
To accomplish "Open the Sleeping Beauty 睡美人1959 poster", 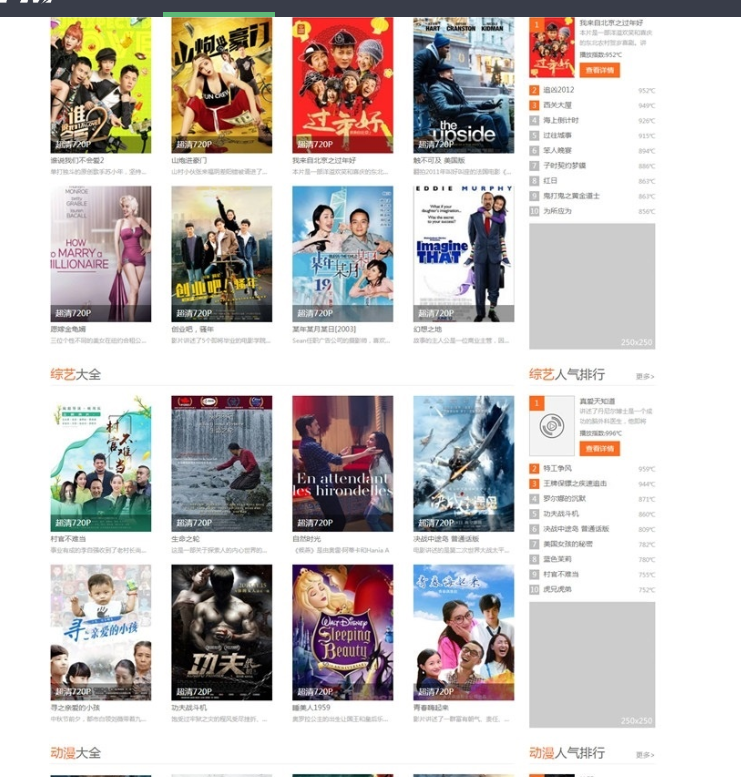I will pos(342,632).
